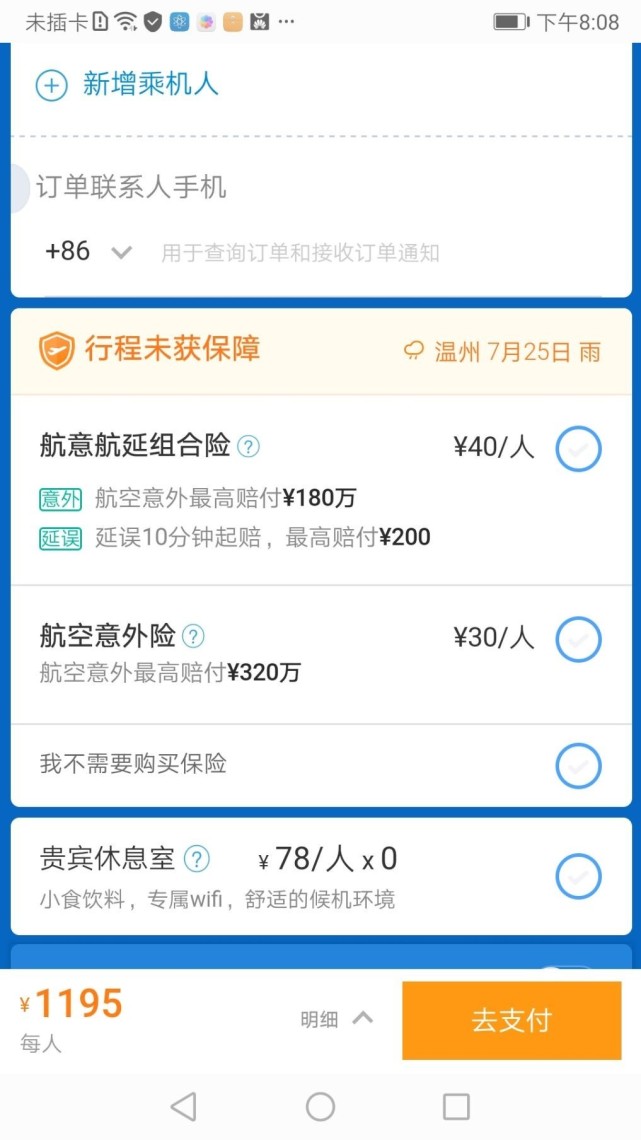
Task: Open the +86 country code dropdown
Action: pyautogui.click(x=89, y=252)
